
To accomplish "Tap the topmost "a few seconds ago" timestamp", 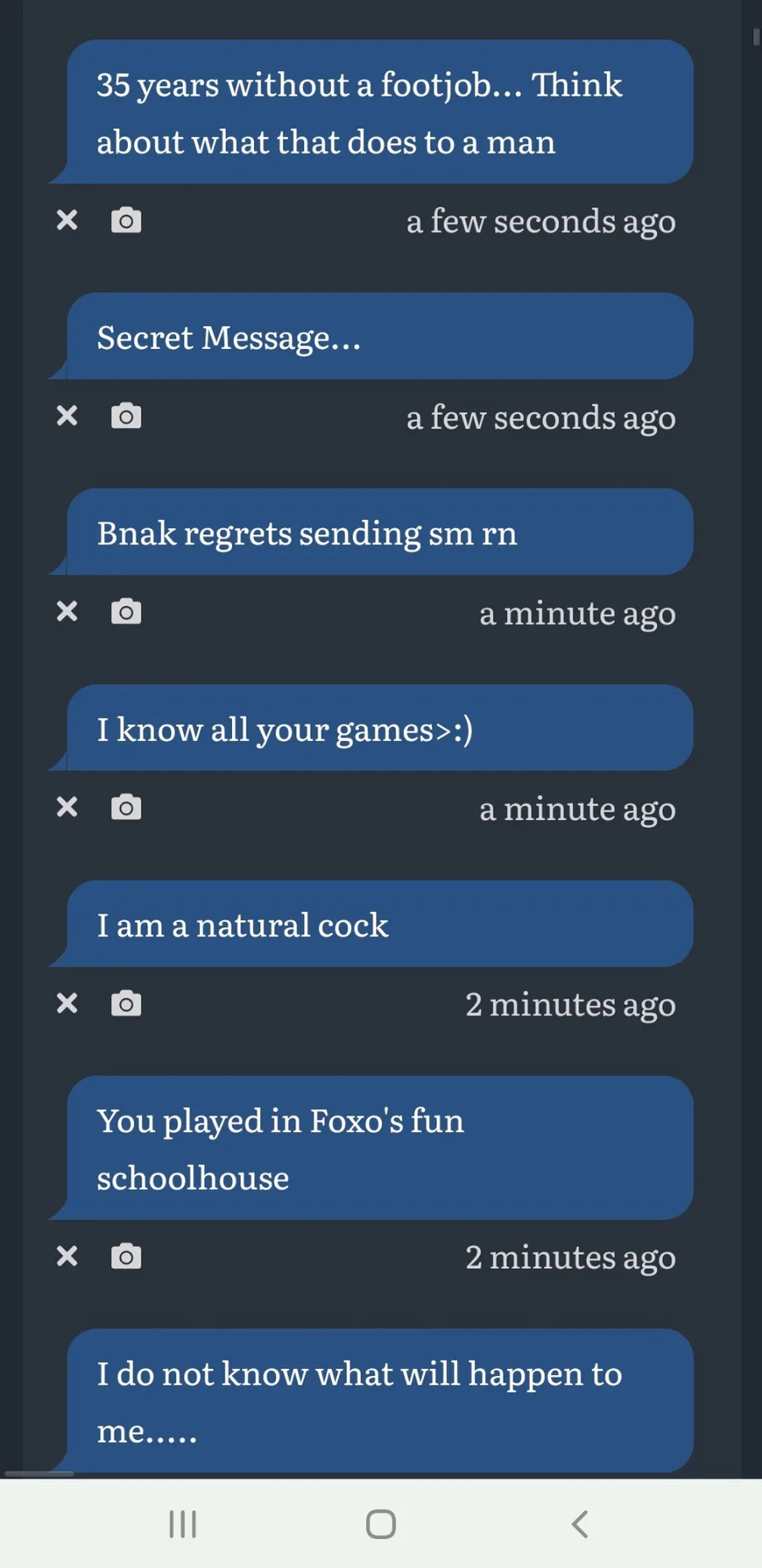I will pyautogui.click(x=541, y=220).
